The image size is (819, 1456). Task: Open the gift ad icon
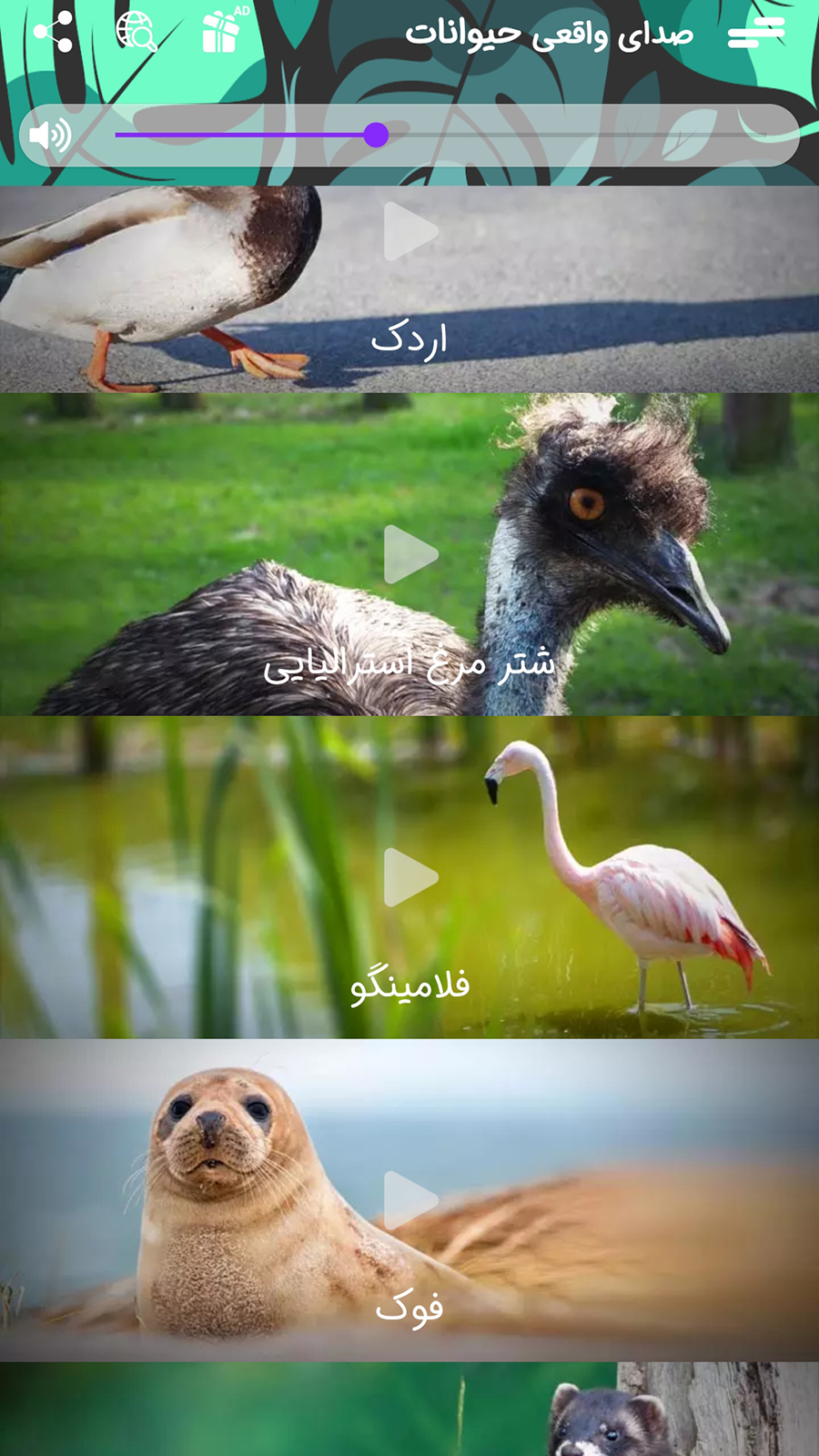(x=222, y=31)
